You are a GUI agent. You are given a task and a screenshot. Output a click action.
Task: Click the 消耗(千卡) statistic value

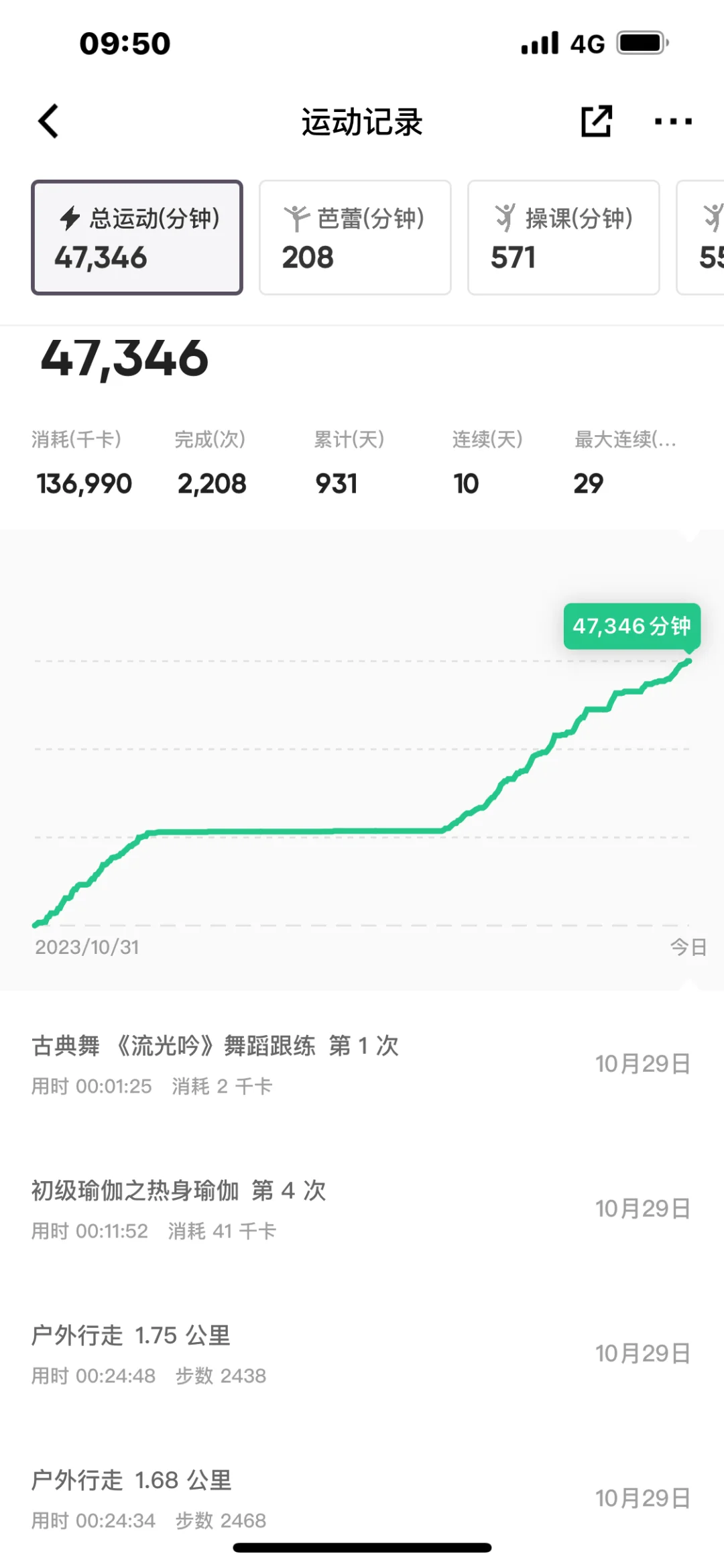83,484
